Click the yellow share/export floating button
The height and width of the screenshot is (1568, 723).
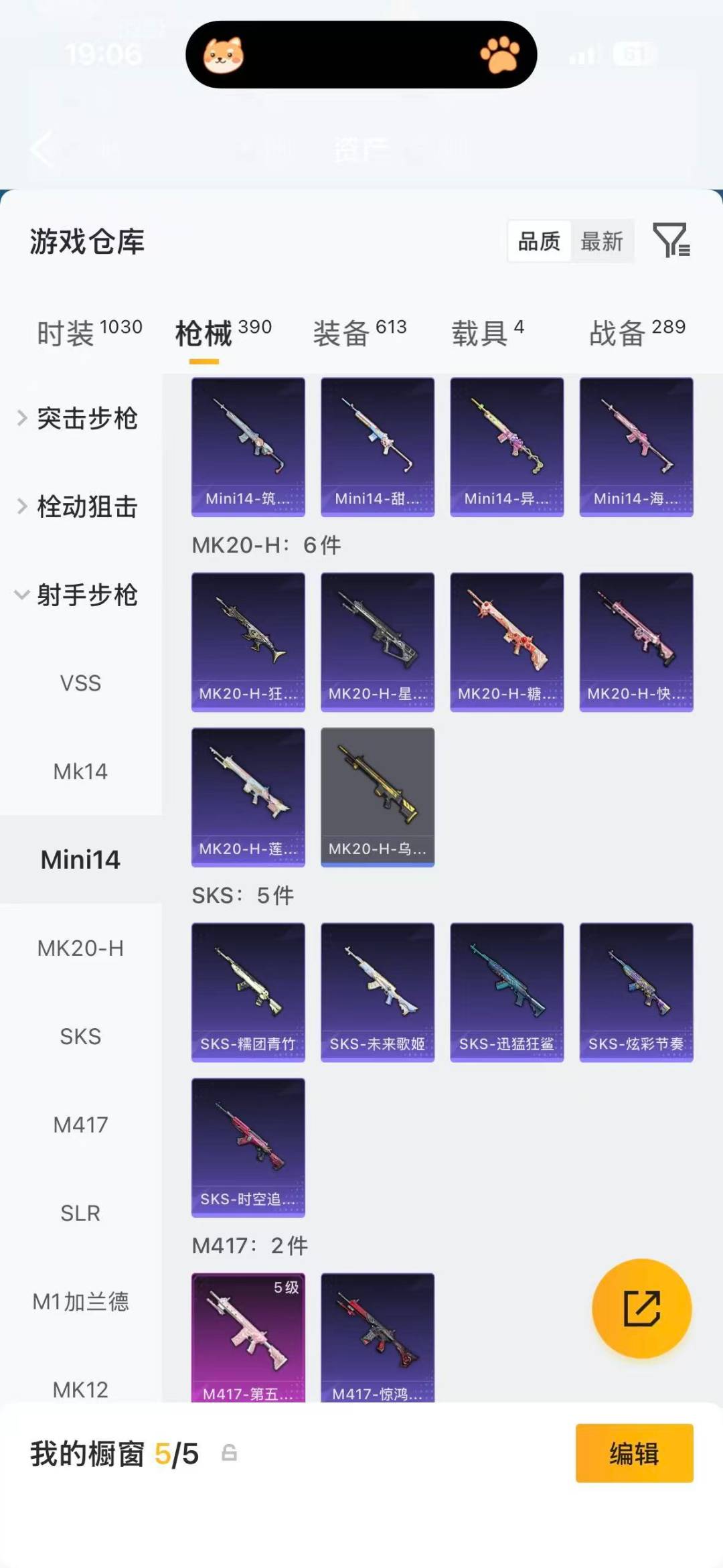(x=641, y=1309)
